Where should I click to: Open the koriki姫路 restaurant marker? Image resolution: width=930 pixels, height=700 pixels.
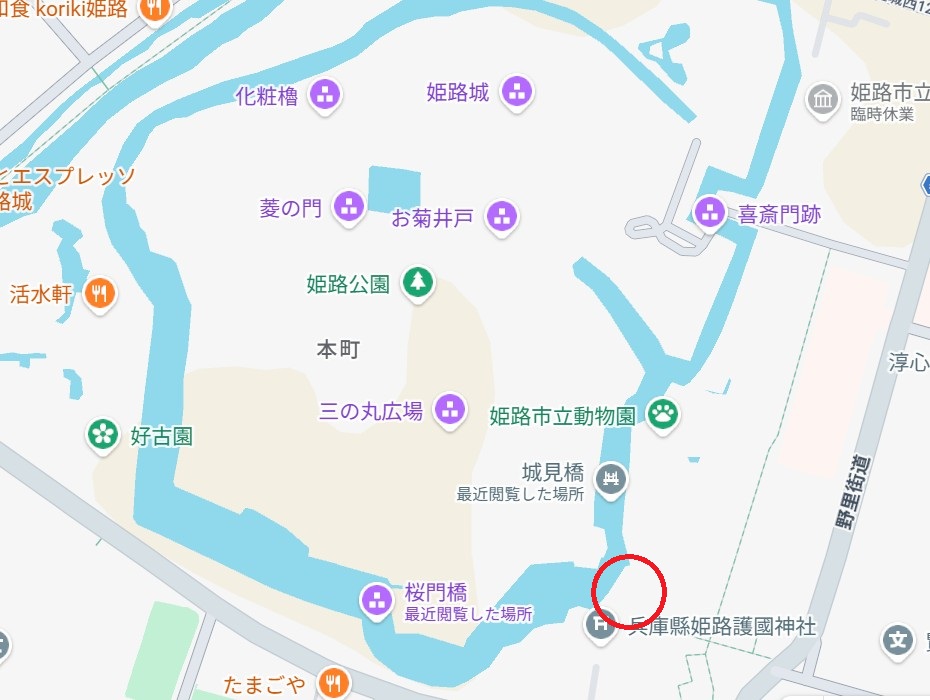point(153,9)
